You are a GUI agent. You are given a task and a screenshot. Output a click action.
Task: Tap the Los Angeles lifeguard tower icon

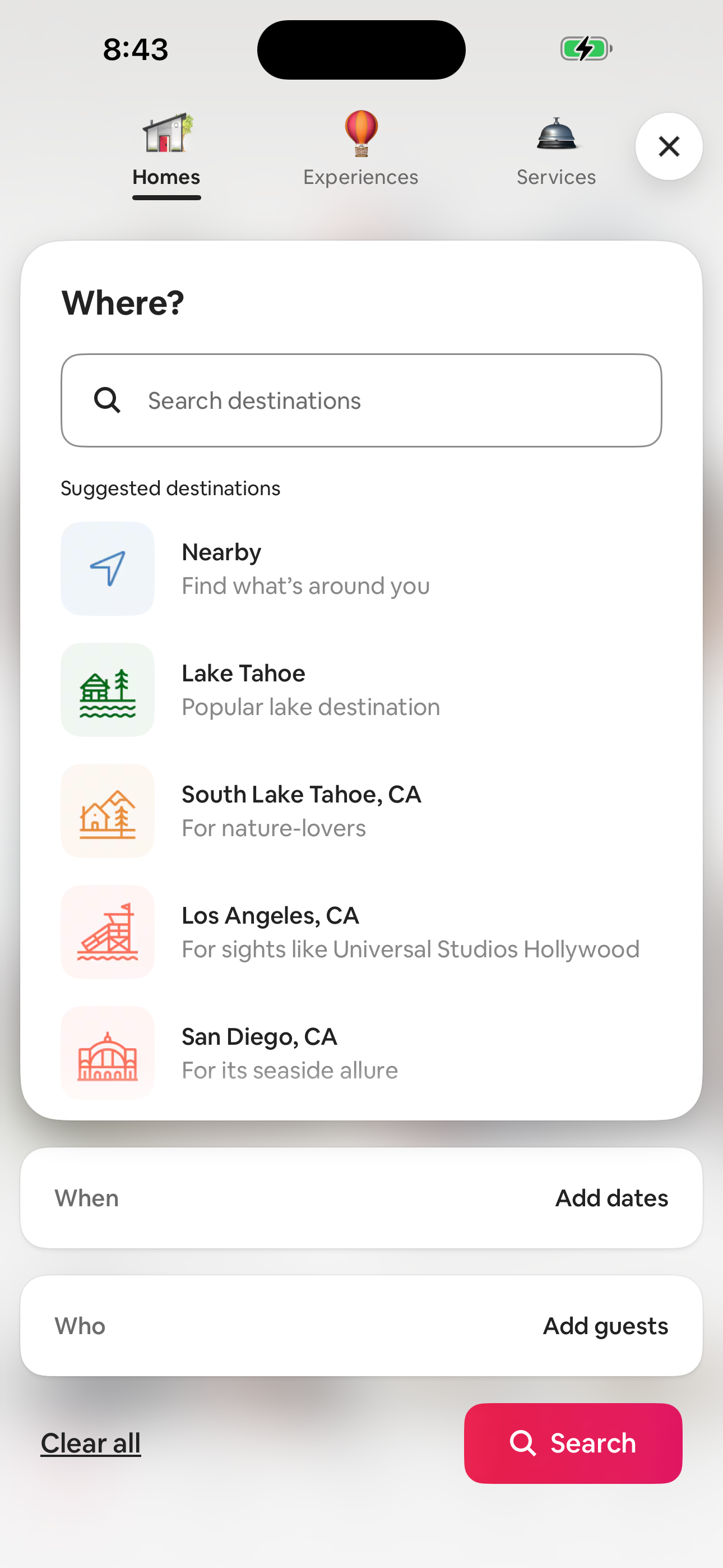point(107,933)
